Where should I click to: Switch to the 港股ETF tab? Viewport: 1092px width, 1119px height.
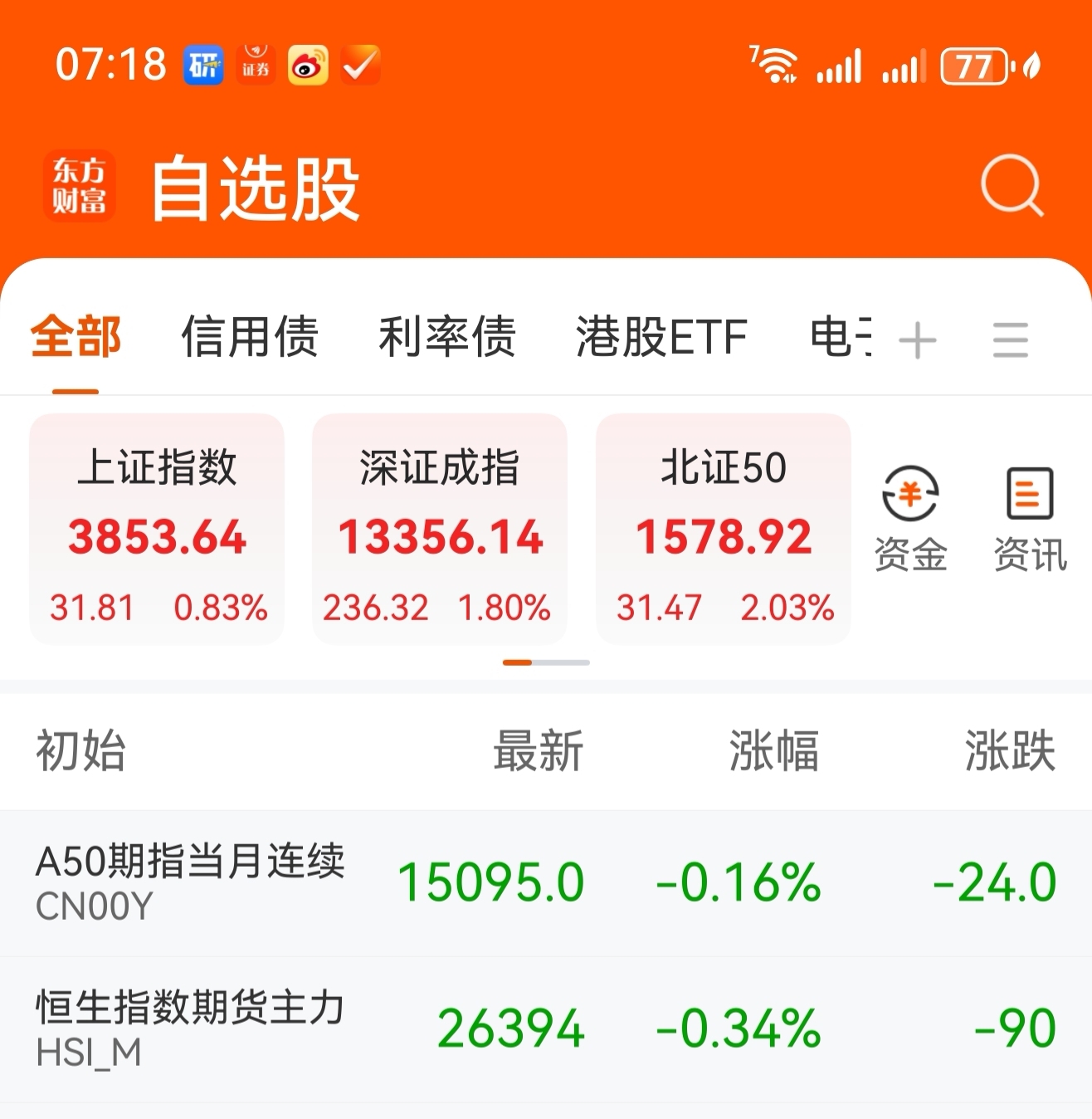point(660,337)
